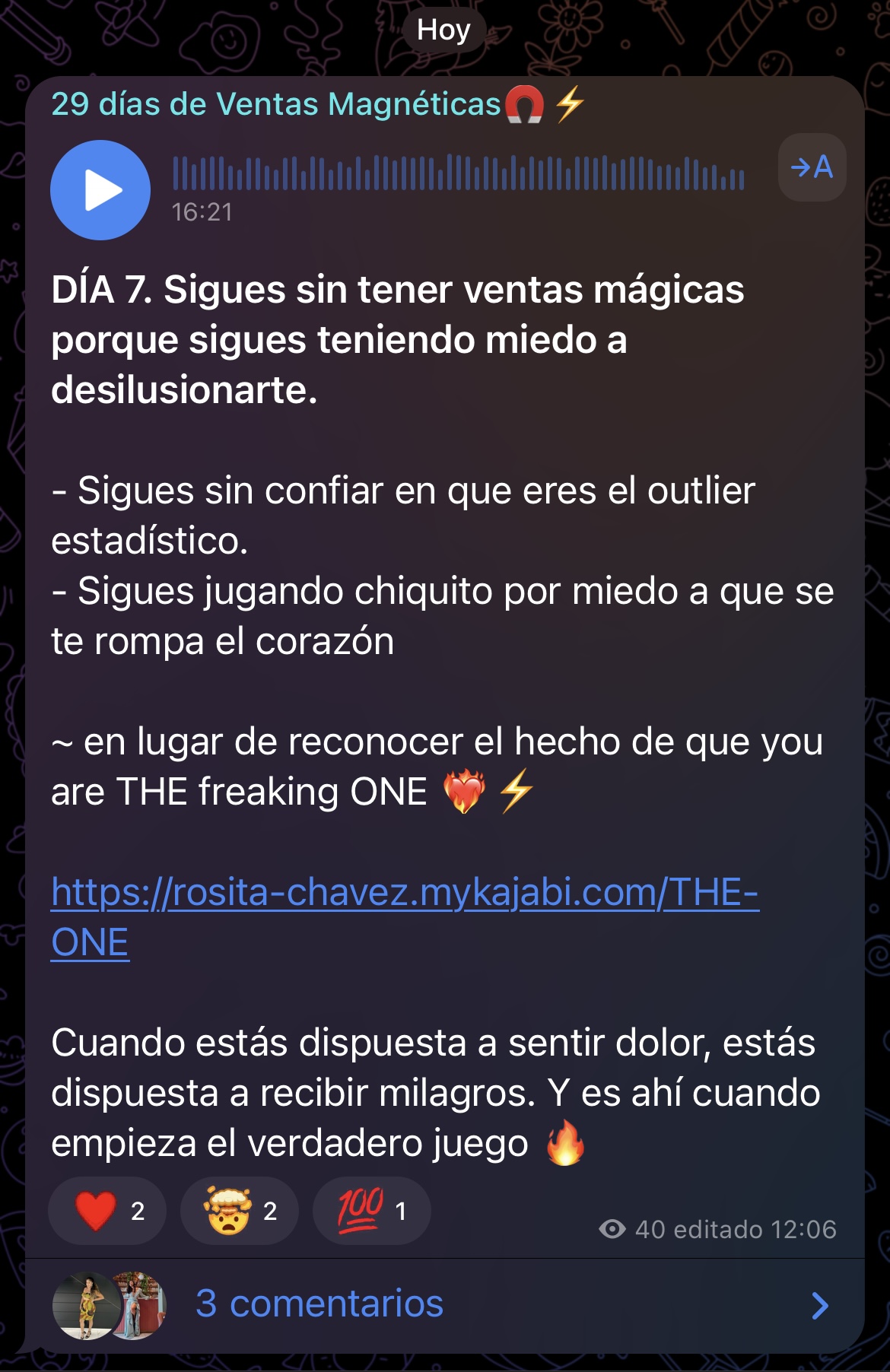Viewport: 890px width, 1372px height.
Task: Play the 16:21 voice message
Action: pyautogui.click(x=100, y=190)
